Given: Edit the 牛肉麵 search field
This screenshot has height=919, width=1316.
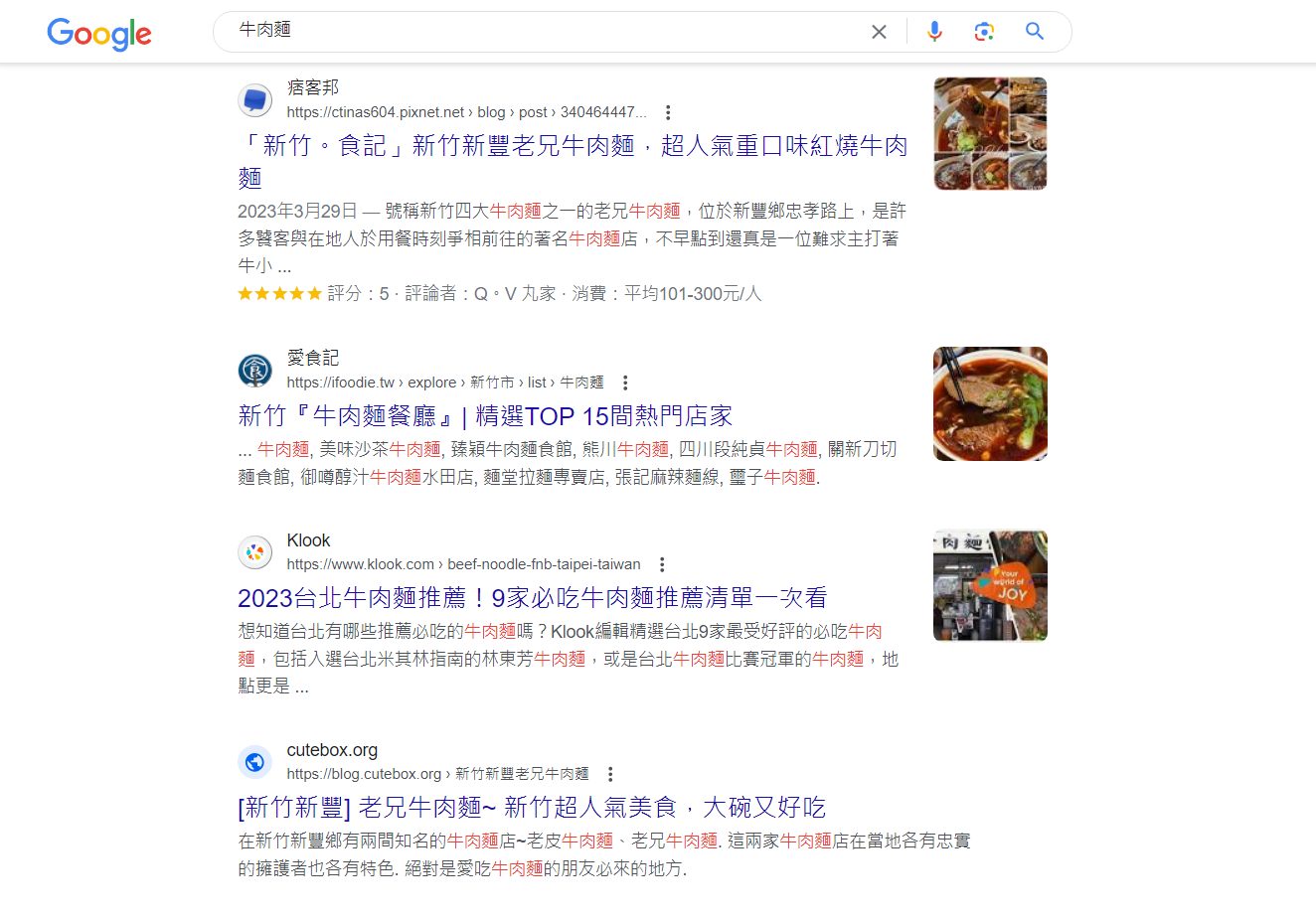Looking at the screenshot, I should pos(547,31).
